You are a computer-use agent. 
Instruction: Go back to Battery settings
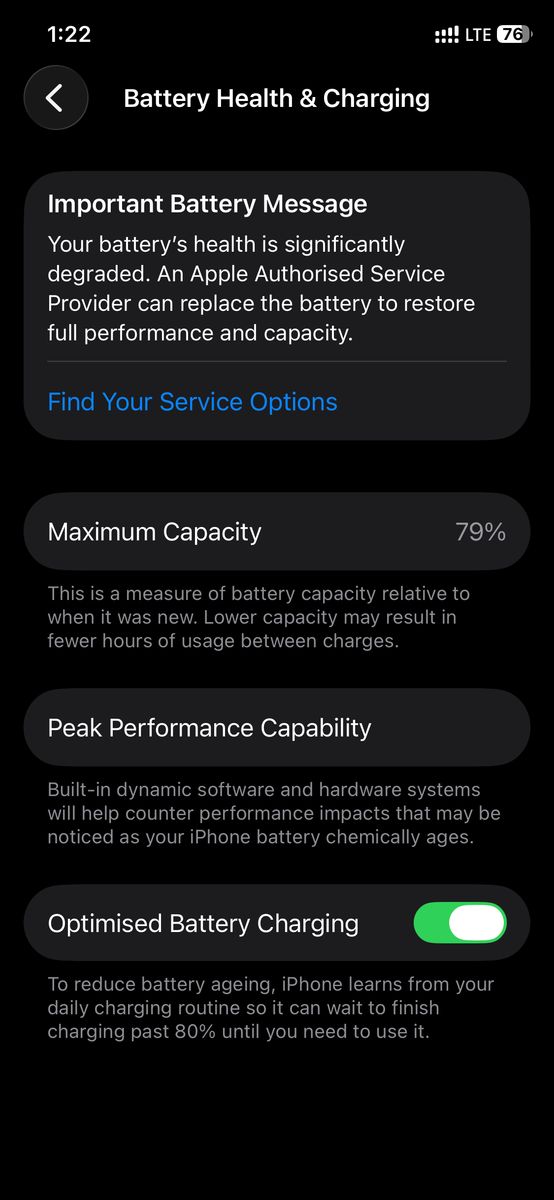pyautogui.click(x=56, y=98)
